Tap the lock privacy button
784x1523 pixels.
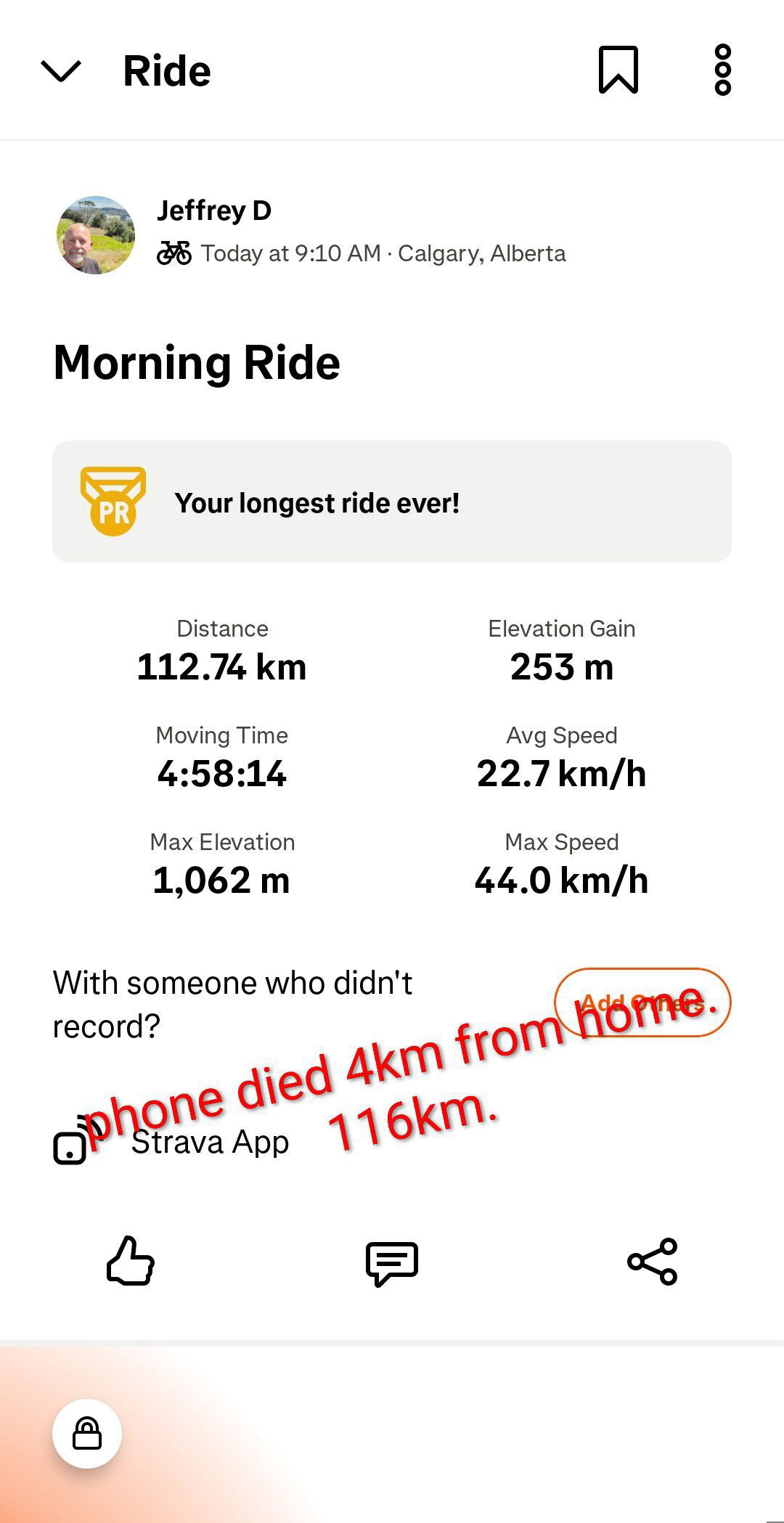click(87, 1434)
